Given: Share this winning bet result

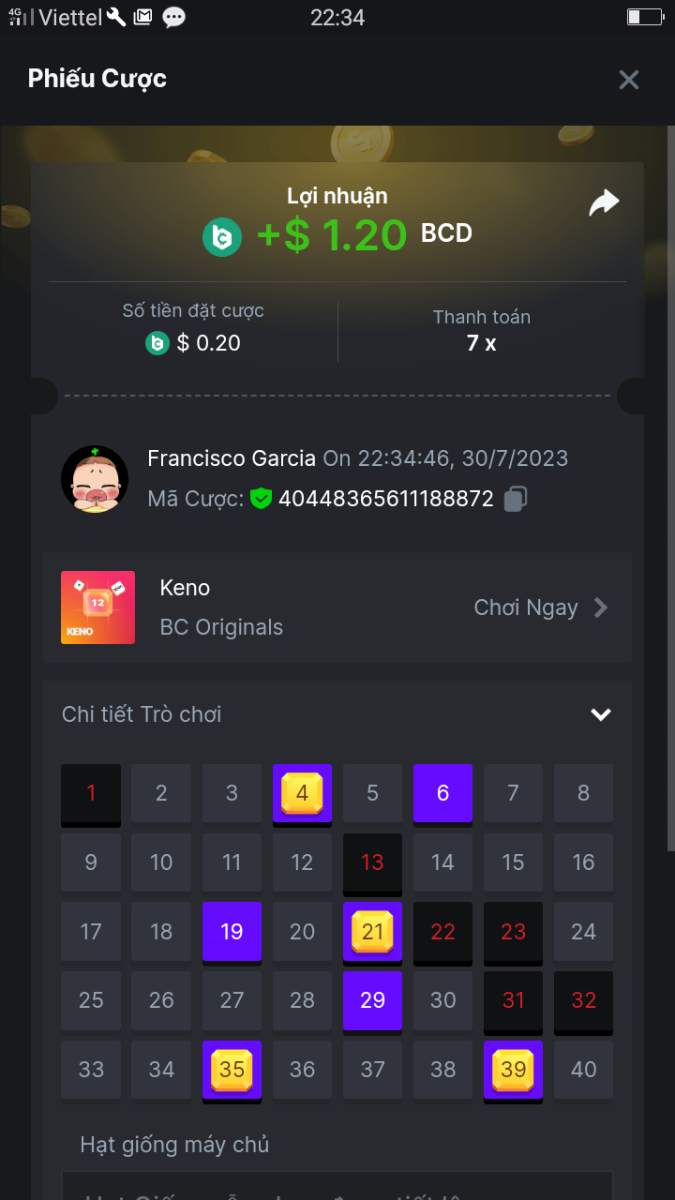Looking at the screenshot, I should [x=603, y=203].
